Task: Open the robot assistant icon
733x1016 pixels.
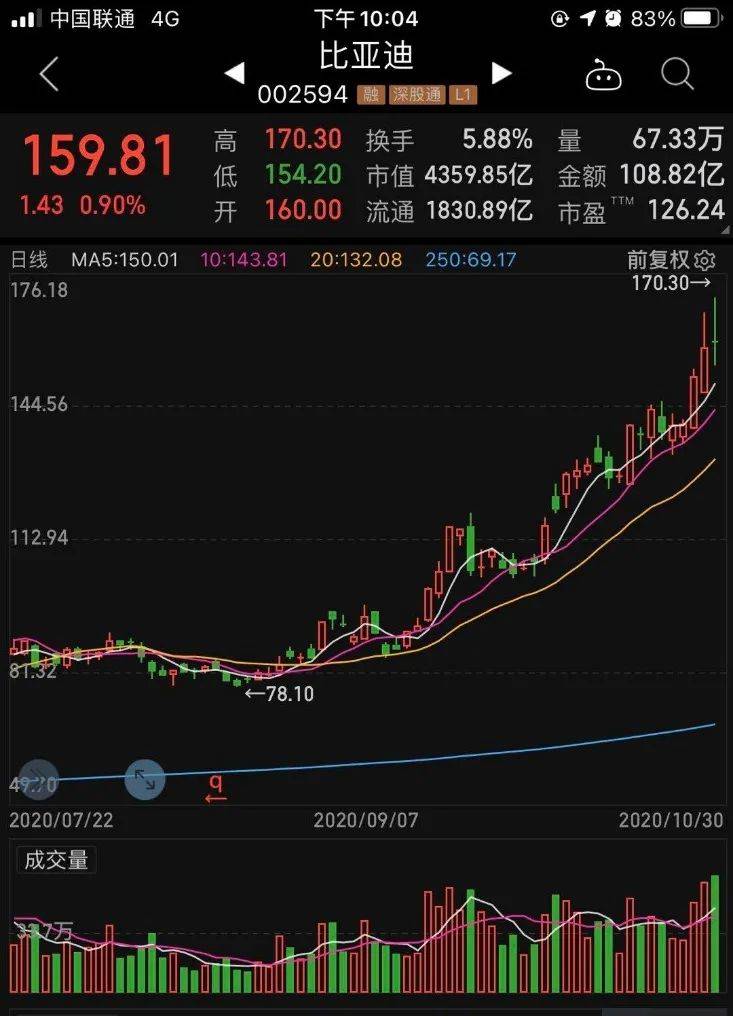Action: [604, 75]
